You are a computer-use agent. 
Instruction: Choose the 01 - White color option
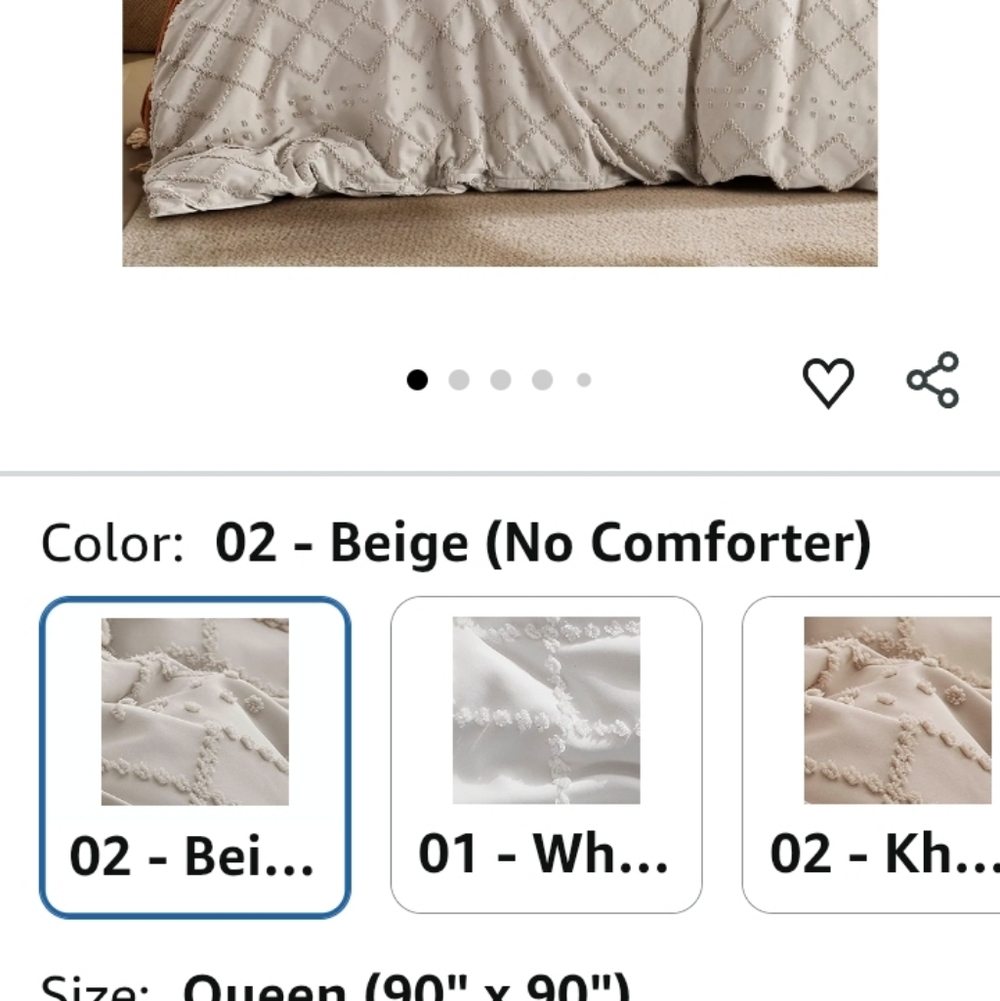point(547,750)
